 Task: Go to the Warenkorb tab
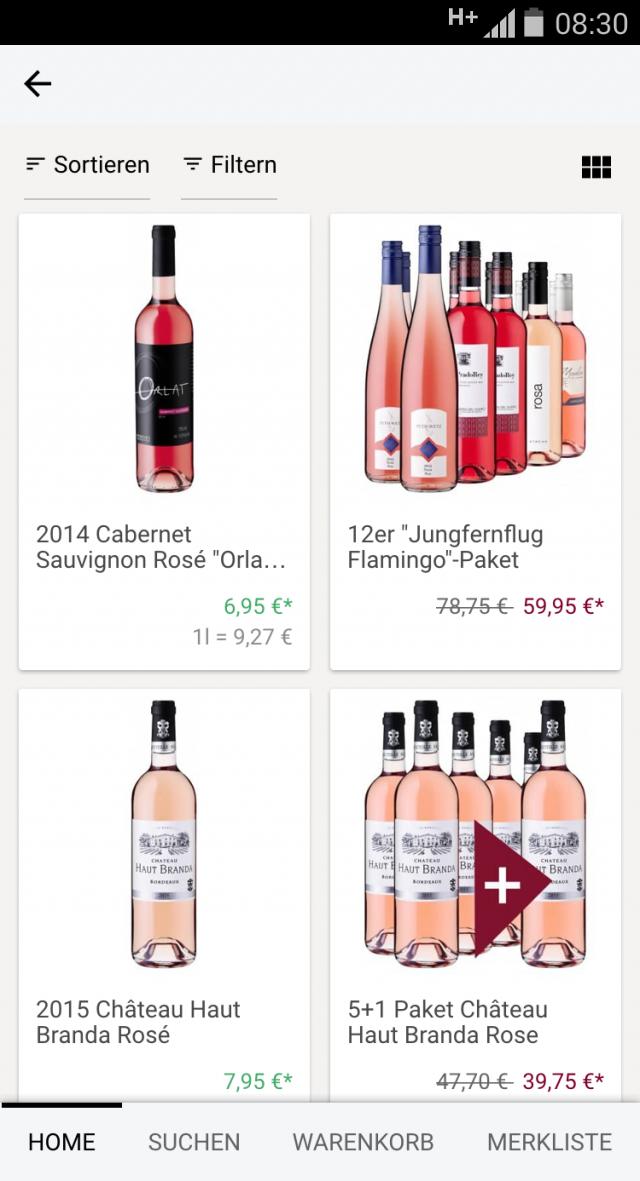(x=363, y=1142)
